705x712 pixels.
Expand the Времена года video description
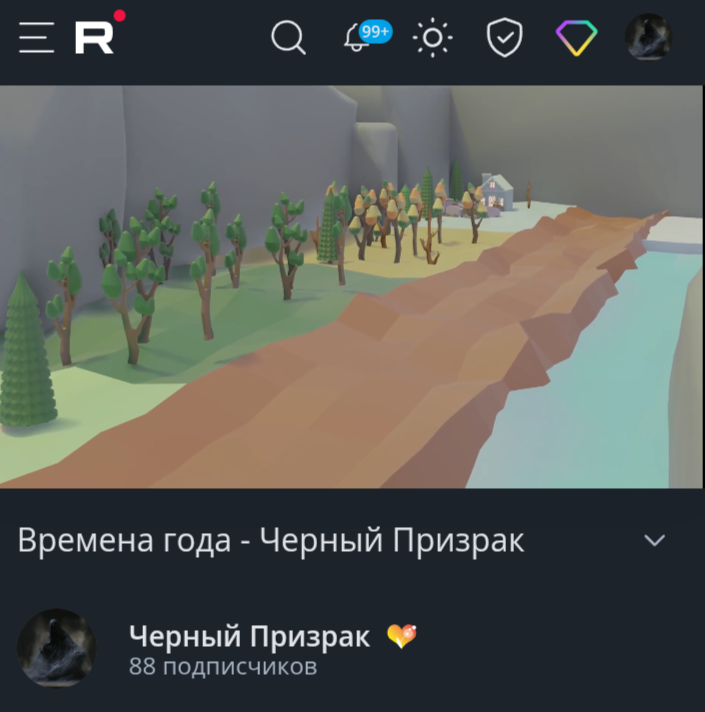point(654,541)
